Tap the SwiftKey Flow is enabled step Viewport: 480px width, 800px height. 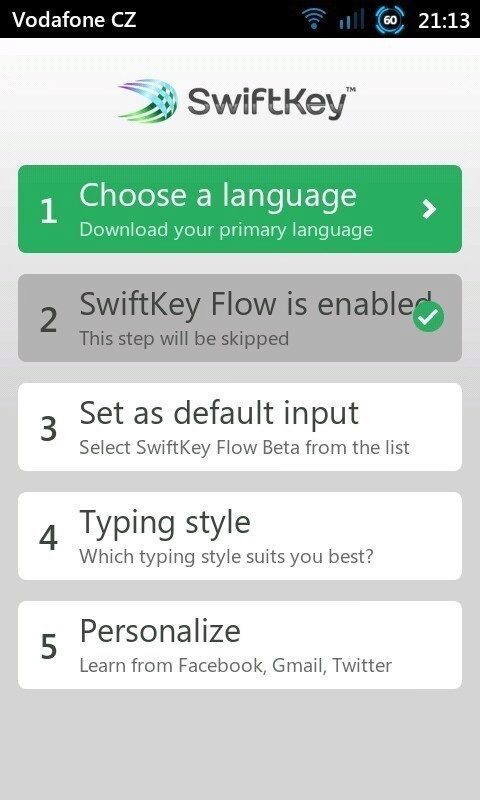coord(240,318)
